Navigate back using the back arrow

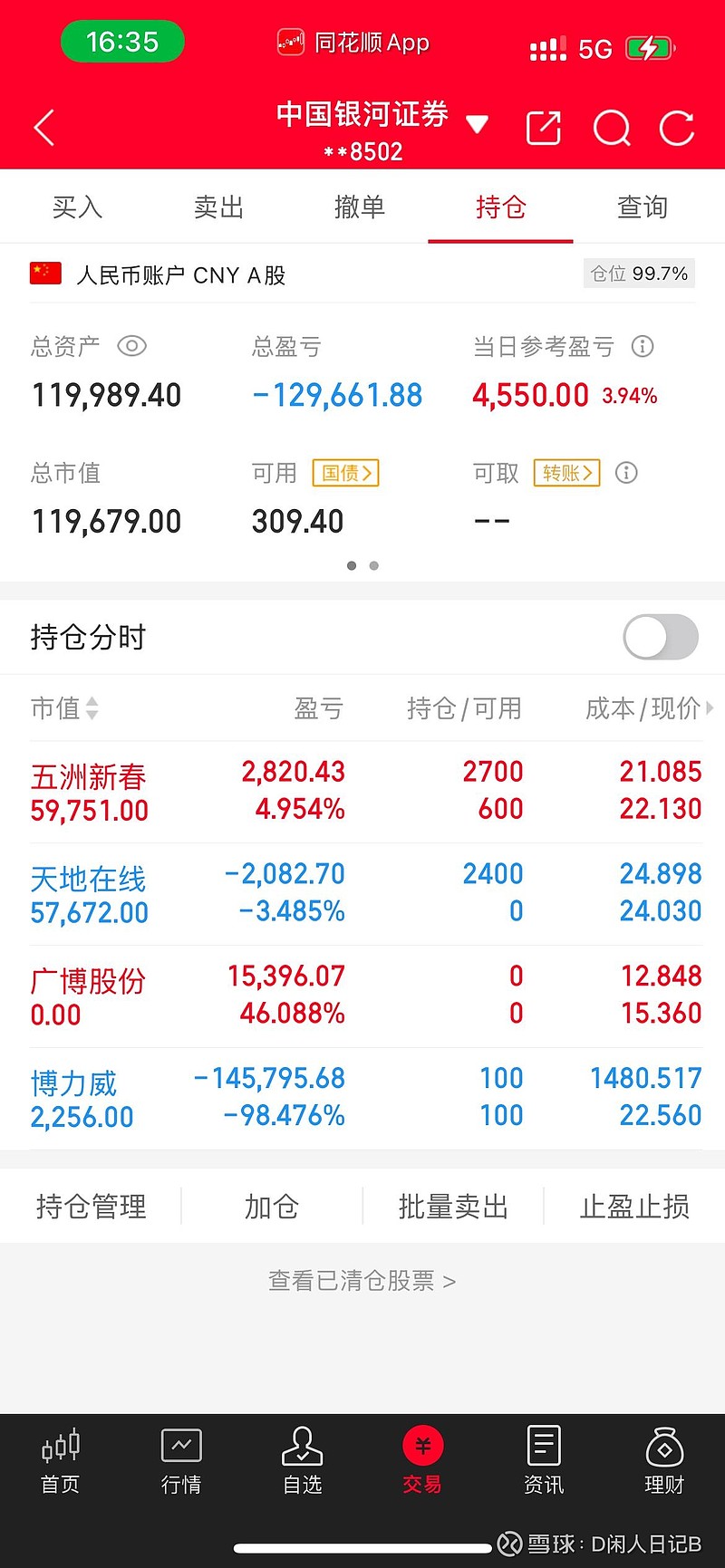tap(43, 127)
